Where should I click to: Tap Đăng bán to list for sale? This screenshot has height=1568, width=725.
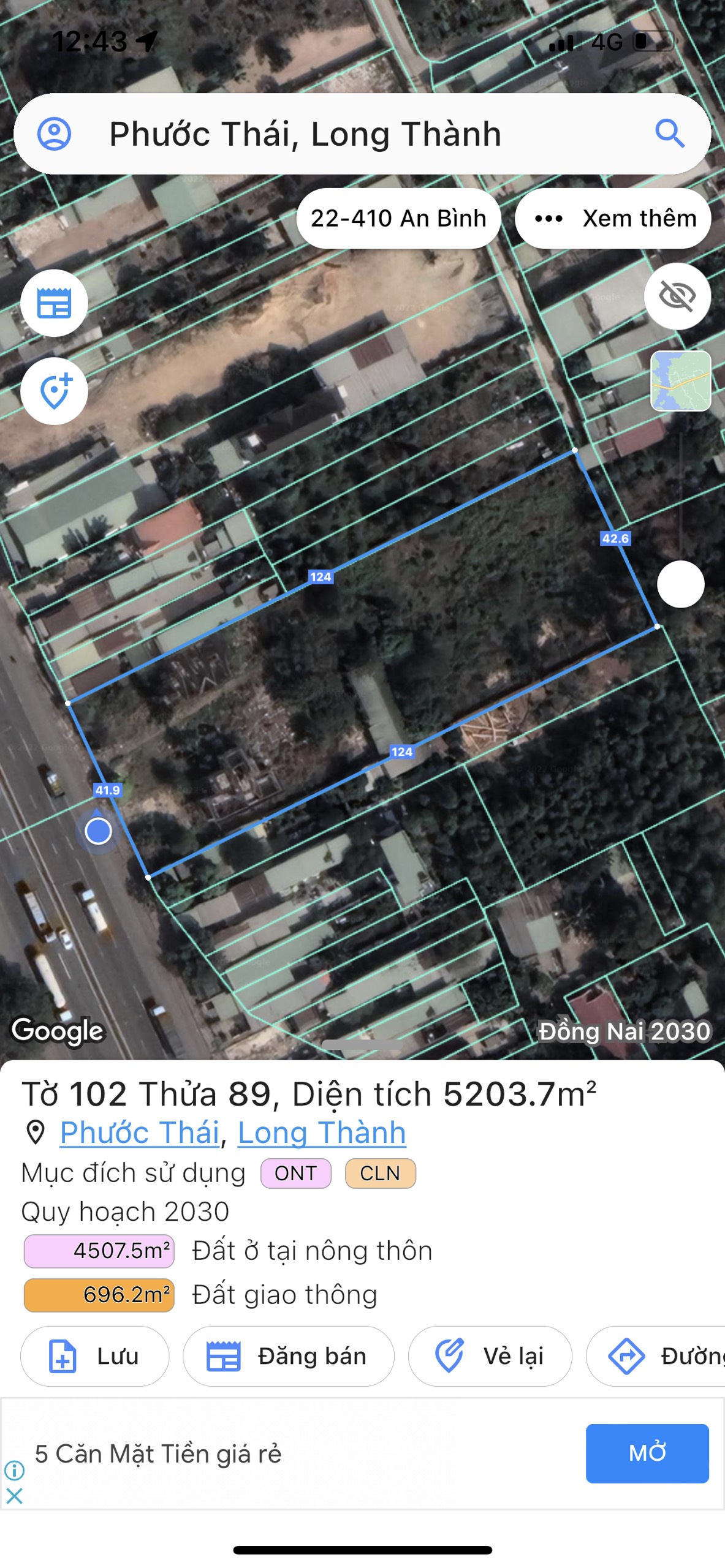(288, 1356)
